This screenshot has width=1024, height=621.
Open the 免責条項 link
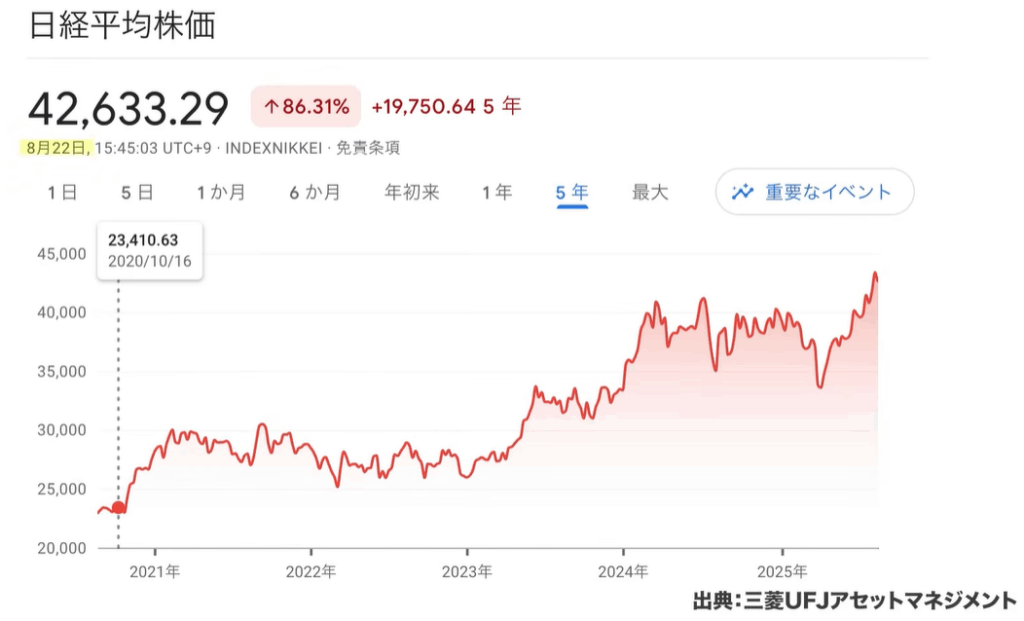(x=368, y=148)
